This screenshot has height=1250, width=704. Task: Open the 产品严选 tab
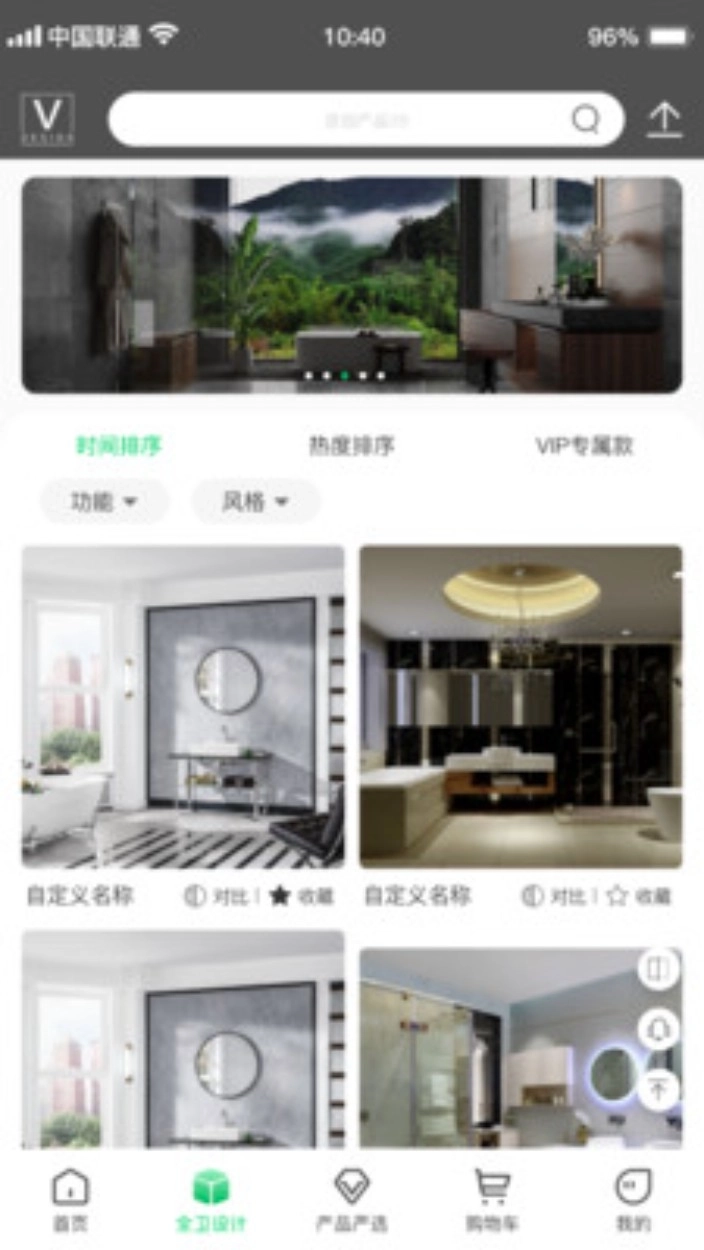(x=351, y=1200)
